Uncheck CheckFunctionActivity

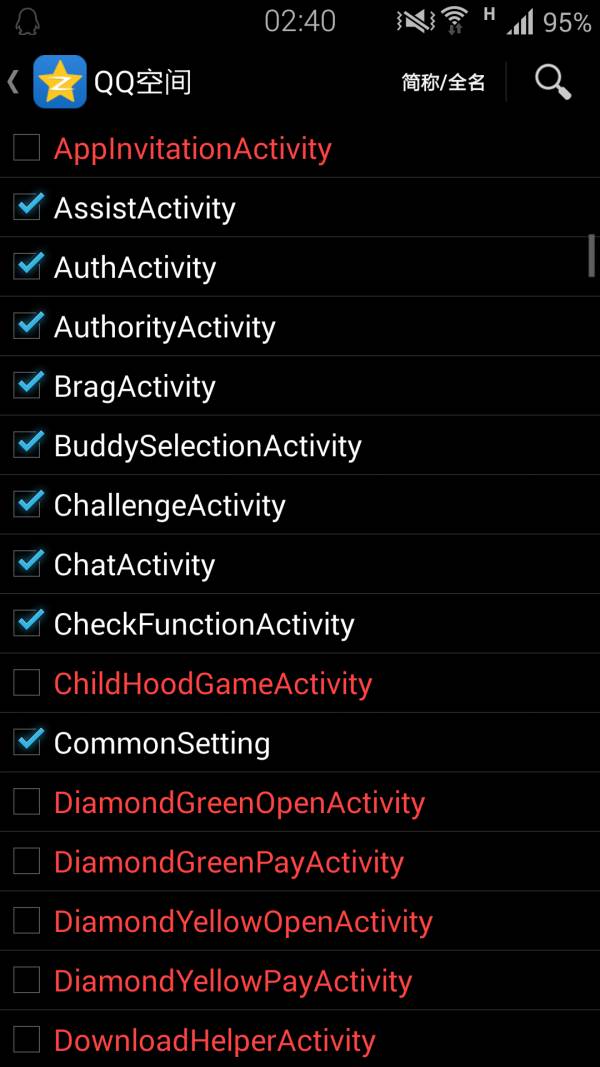pyautogui.click(x=27, y=623)
